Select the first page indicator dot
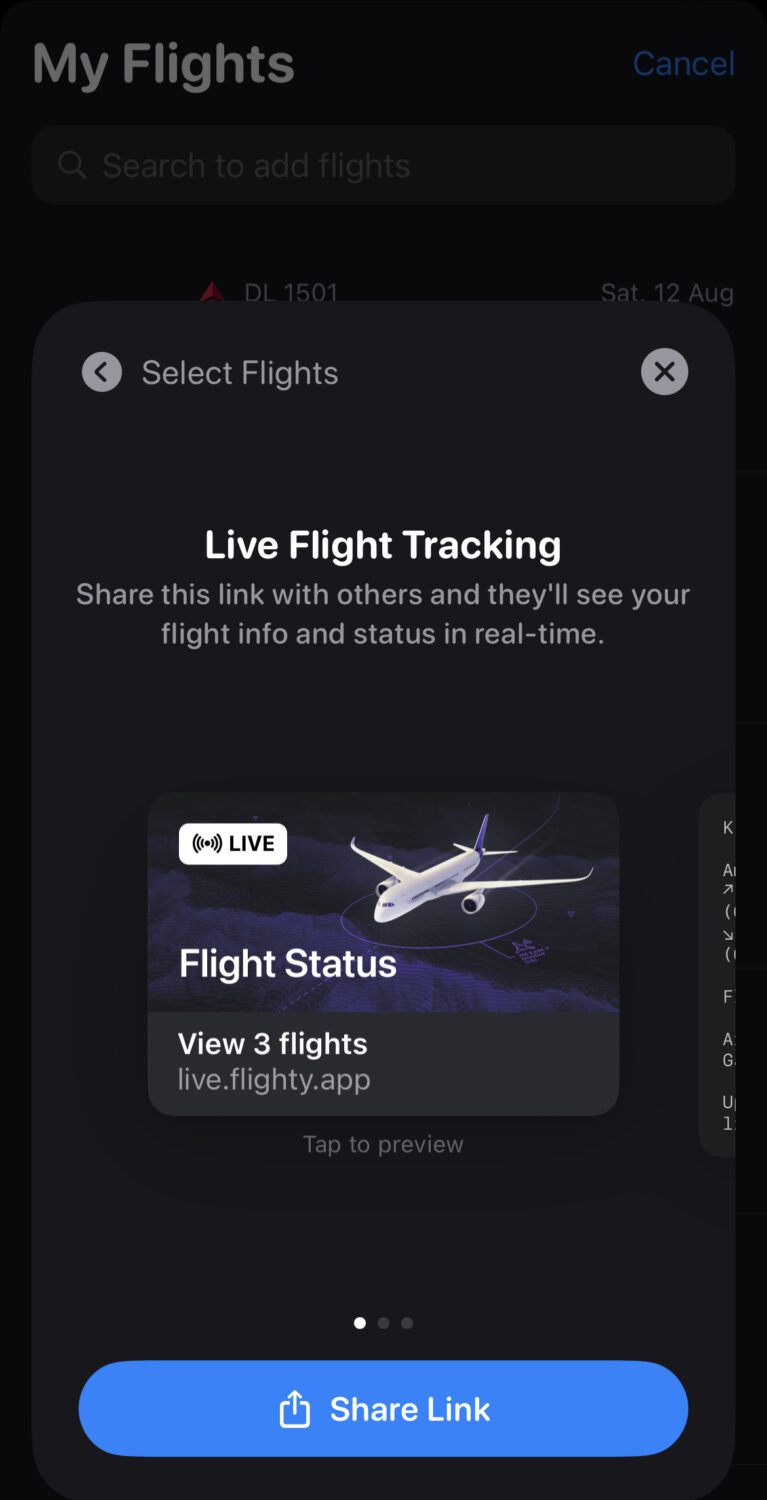767x1500 pixels. tap(359, 1322)
